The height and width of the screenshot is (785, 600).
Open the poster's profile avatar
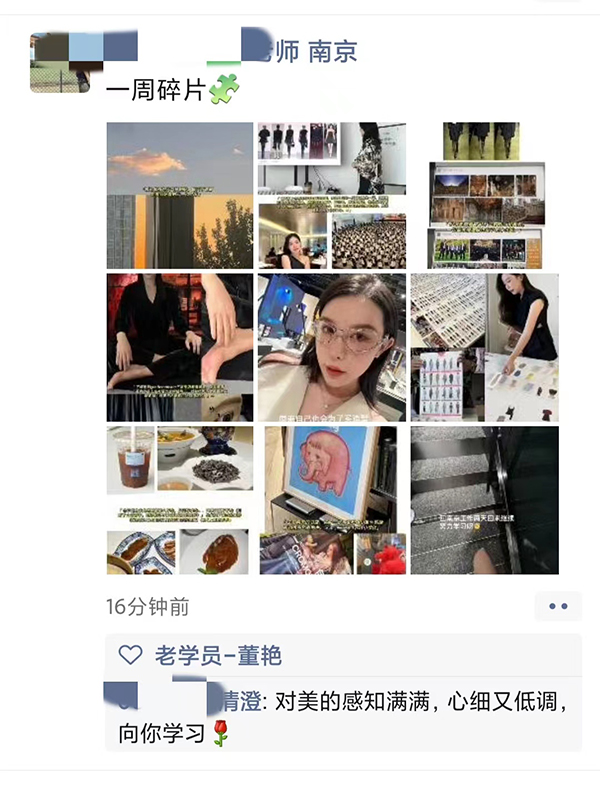coord(60,62)
